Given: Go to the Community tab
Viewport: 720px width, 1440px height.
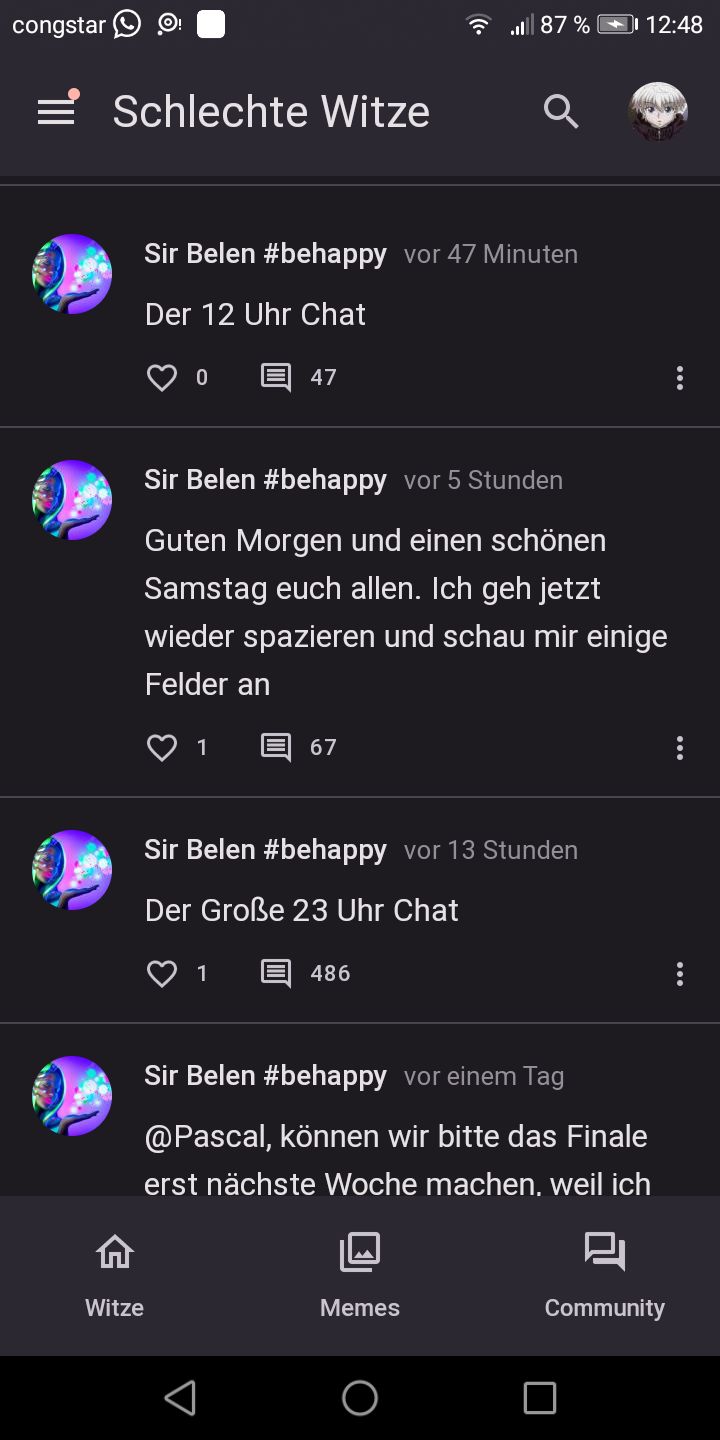Looking at the screenshot, I should (604, 1275).
